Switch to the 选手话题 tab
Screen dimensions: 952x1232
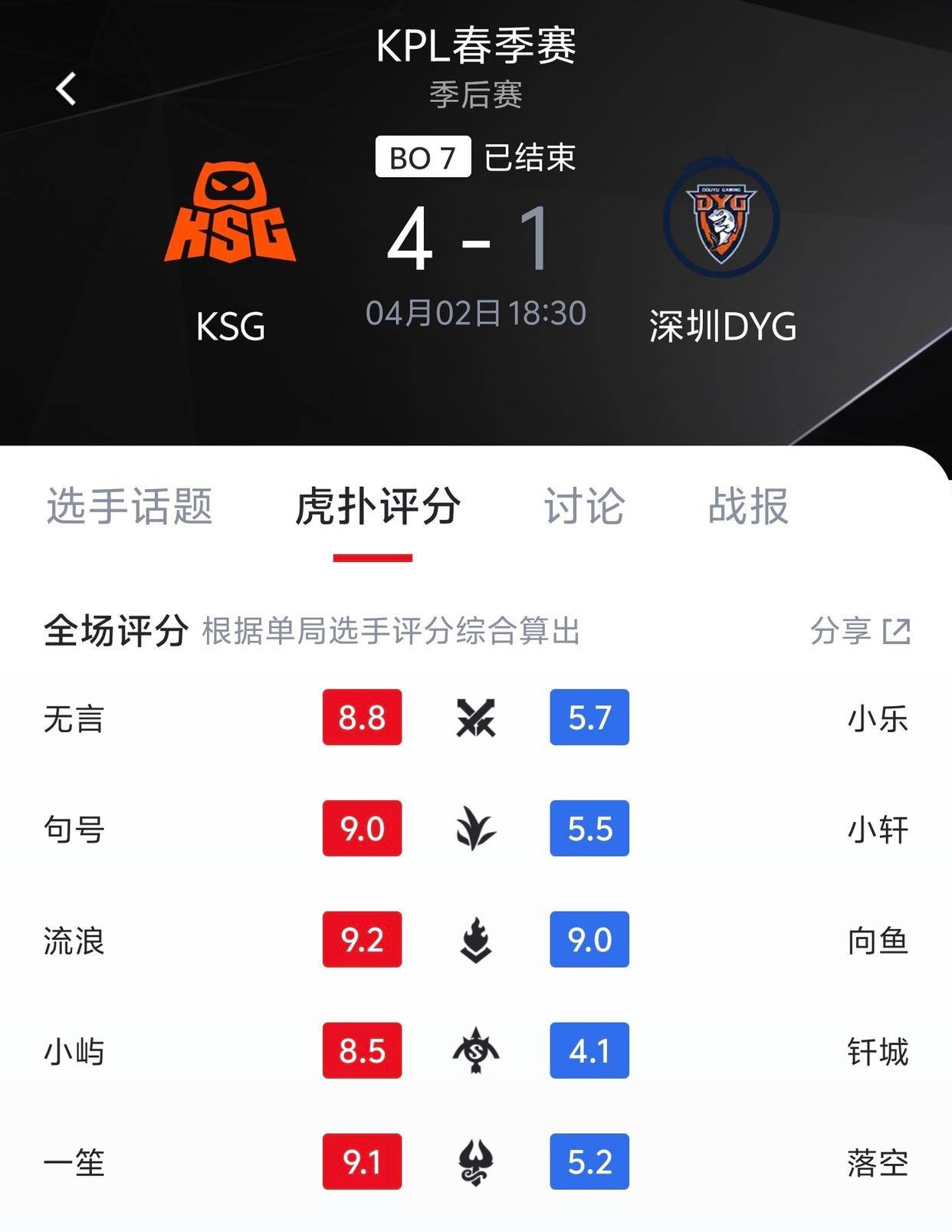click(x=130, y=507)
